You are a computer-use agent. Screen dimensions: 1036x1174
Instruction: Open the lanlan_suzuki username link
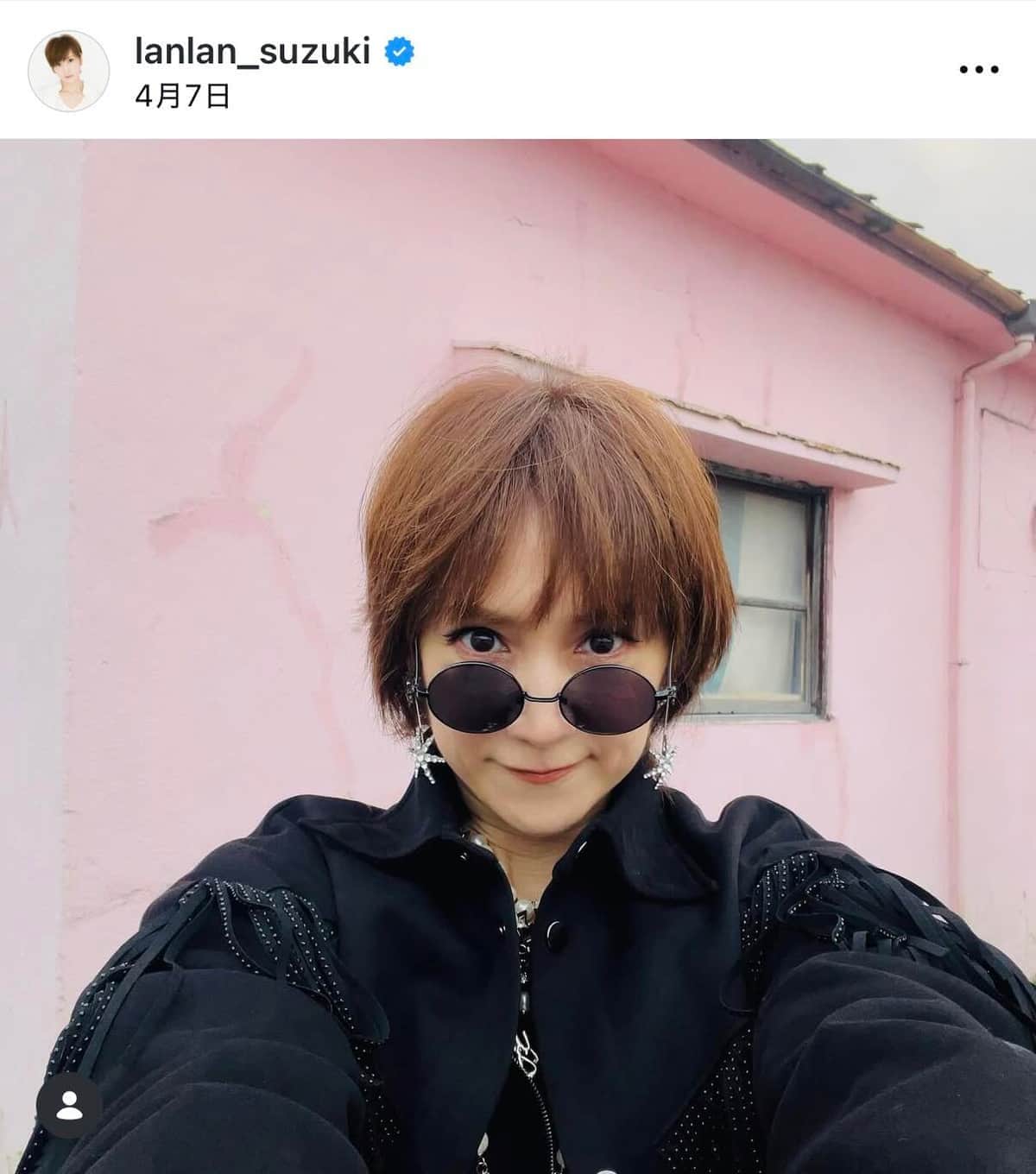(252, 52)
